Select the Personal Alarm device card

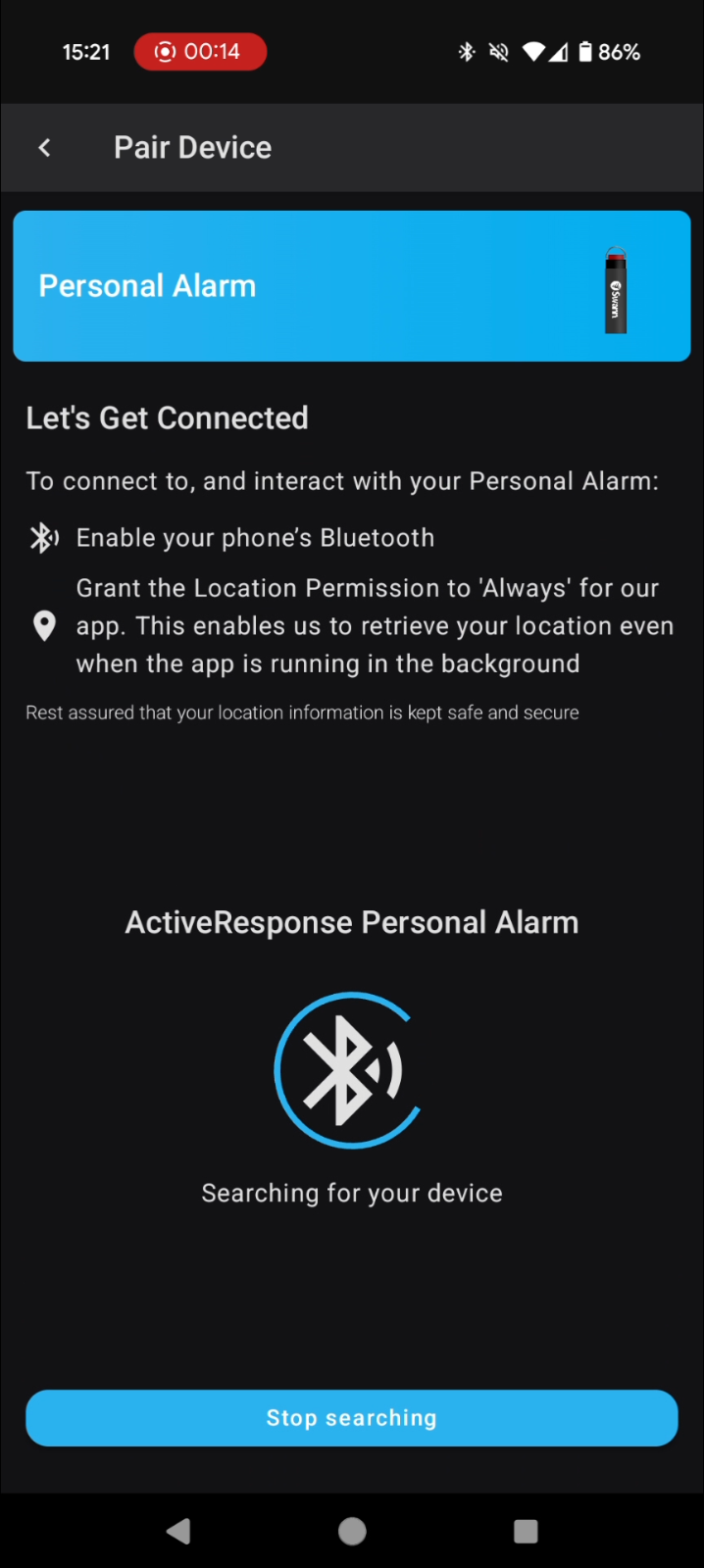(351, 286)
